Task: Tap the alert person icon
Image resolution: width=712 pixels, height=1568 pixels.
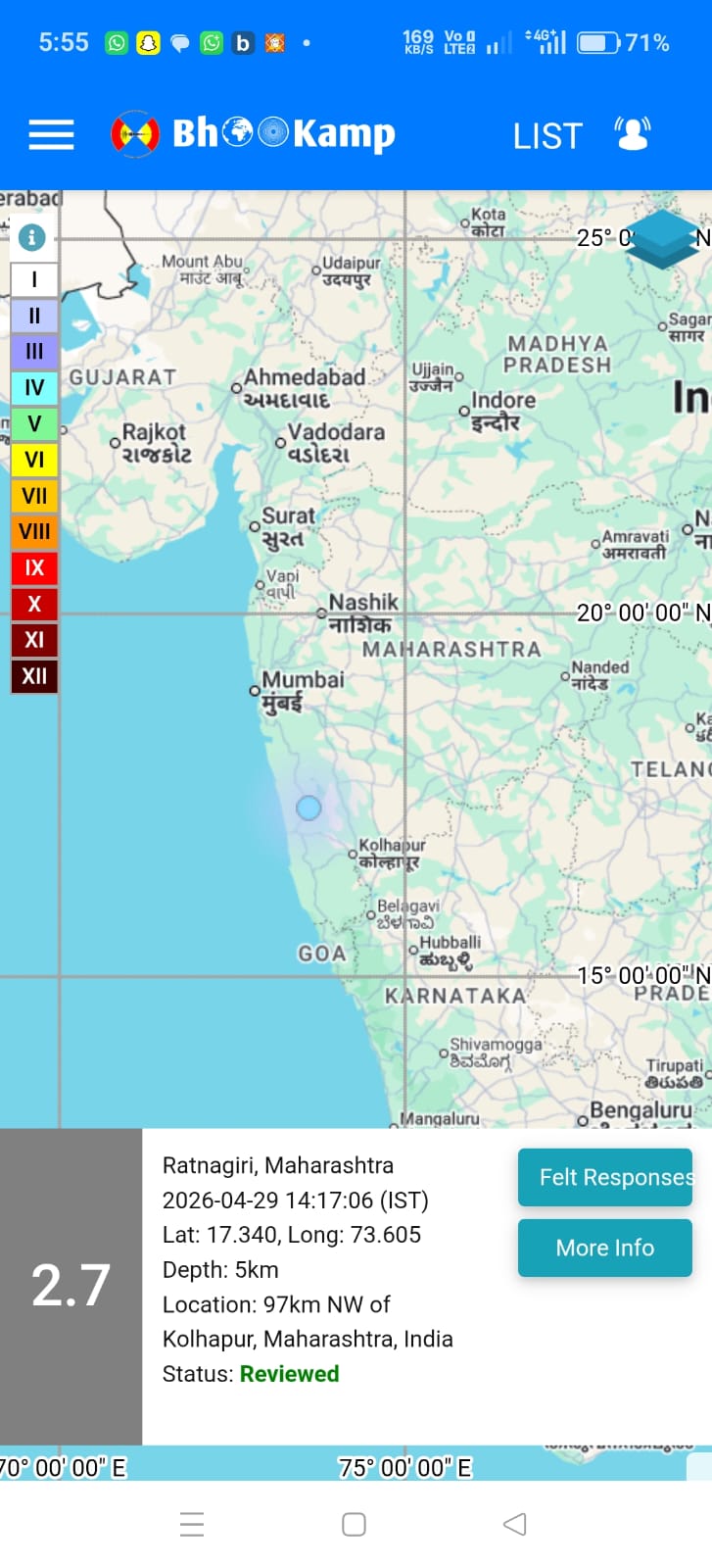Action: tap(633, 133)
